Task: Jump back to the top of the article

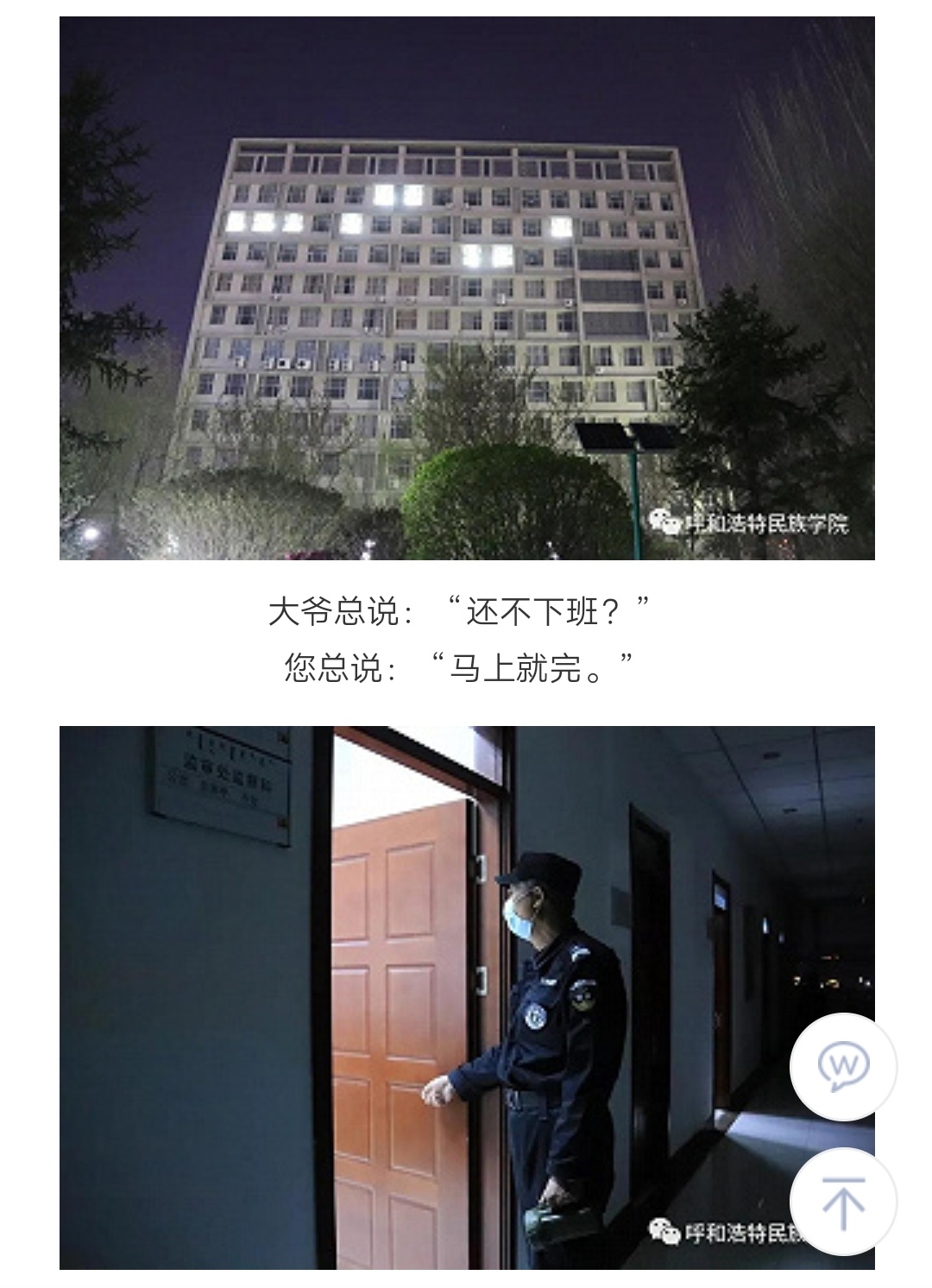Action: pos(843,1201)
